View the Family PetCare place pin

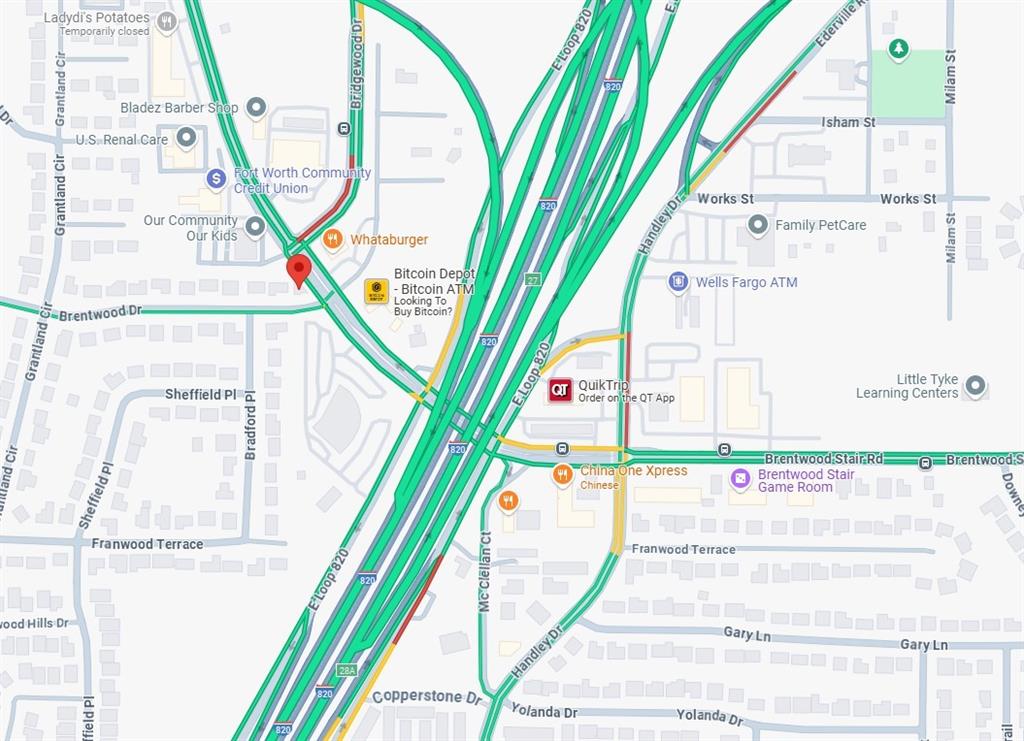(758, 225)
